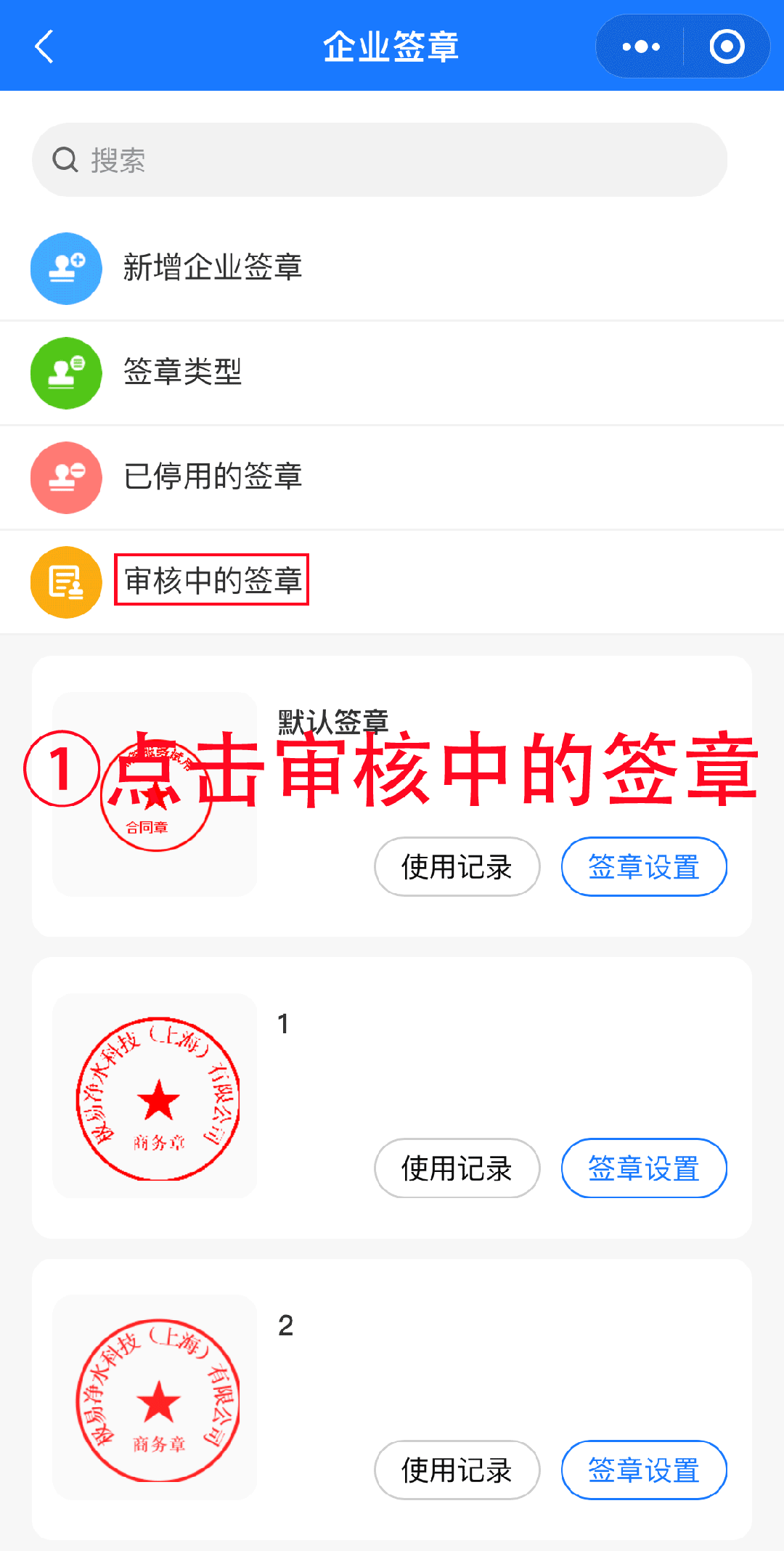Open 签章设置 for 默认签章

pos(644,866)
